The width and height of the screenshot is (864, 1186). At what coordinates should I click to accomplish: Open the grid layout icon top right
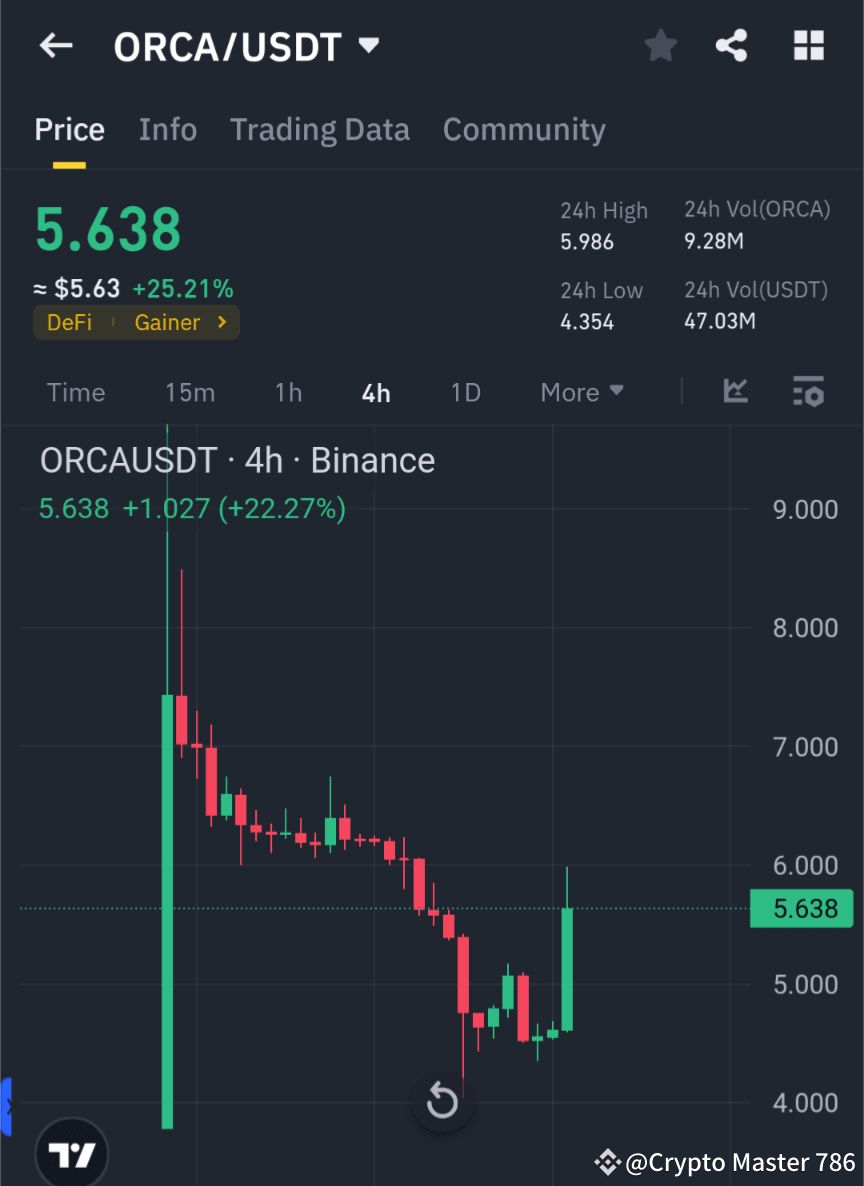click(x=808, y=45)
